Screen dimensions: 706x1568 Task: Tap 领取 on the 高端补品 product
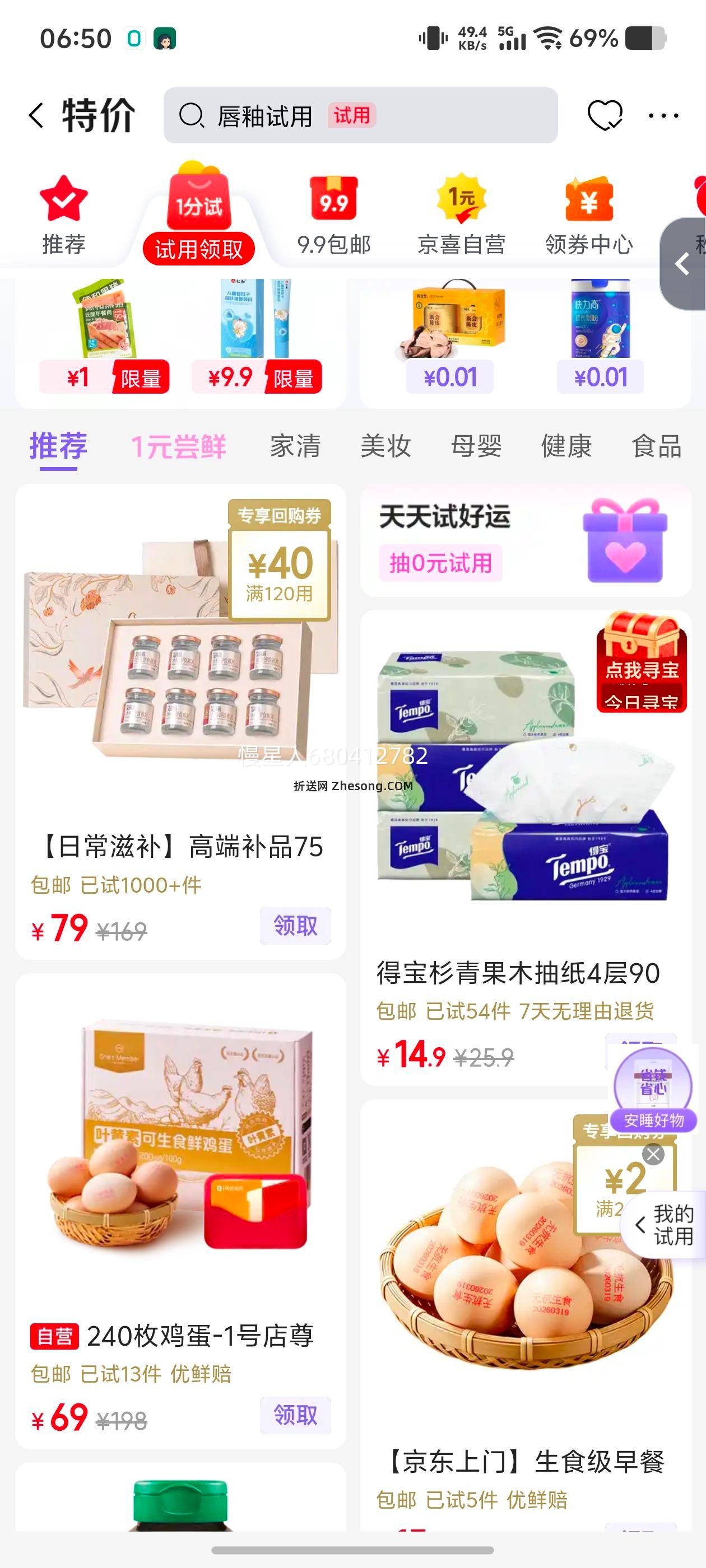(x=296, y=926)
